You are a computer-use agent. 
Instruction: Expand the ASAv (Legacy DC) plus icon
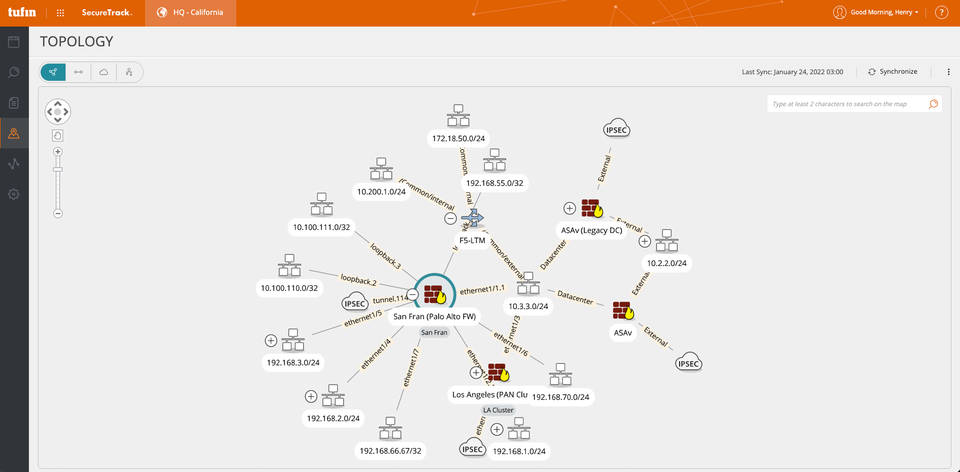569,208
